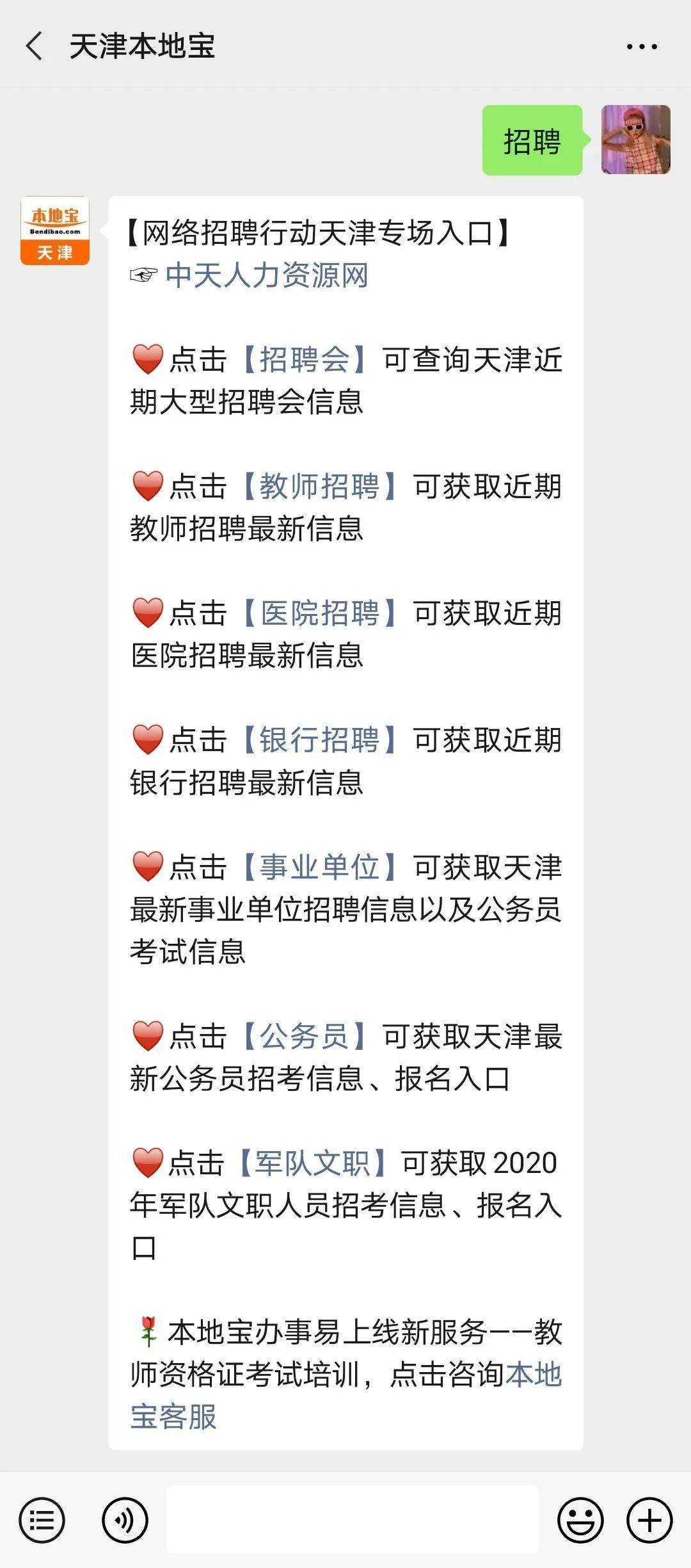Tap the 招聘会 link
Image resolution: width=691 pixels, height=1568 pixels.
coord(305,359)
